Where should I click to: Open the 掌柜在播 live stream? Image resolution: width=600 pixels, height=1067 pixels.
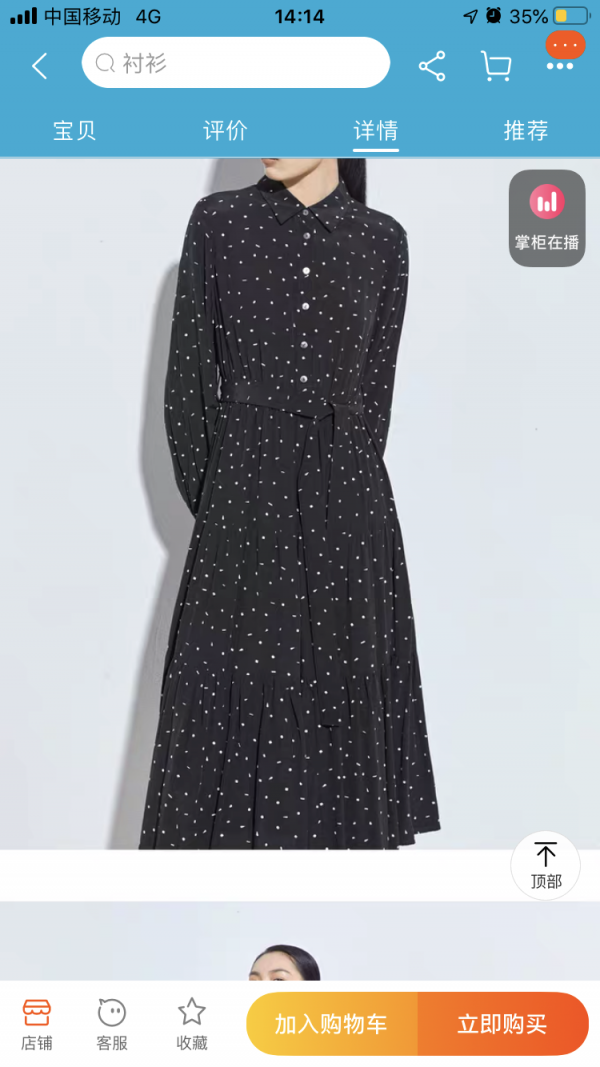point(546,218)
